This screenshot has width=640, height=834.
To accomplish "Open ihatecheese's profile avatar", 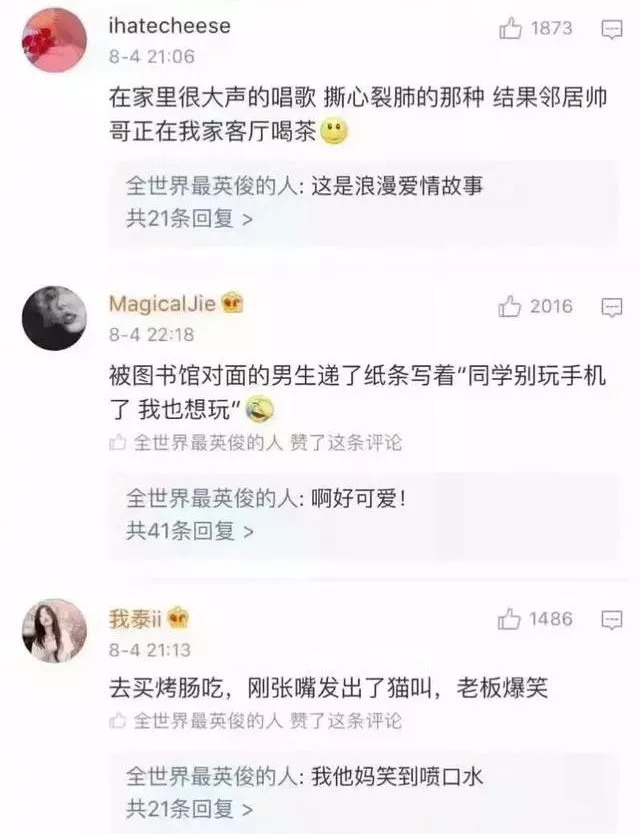I will [x=54, y=39].
